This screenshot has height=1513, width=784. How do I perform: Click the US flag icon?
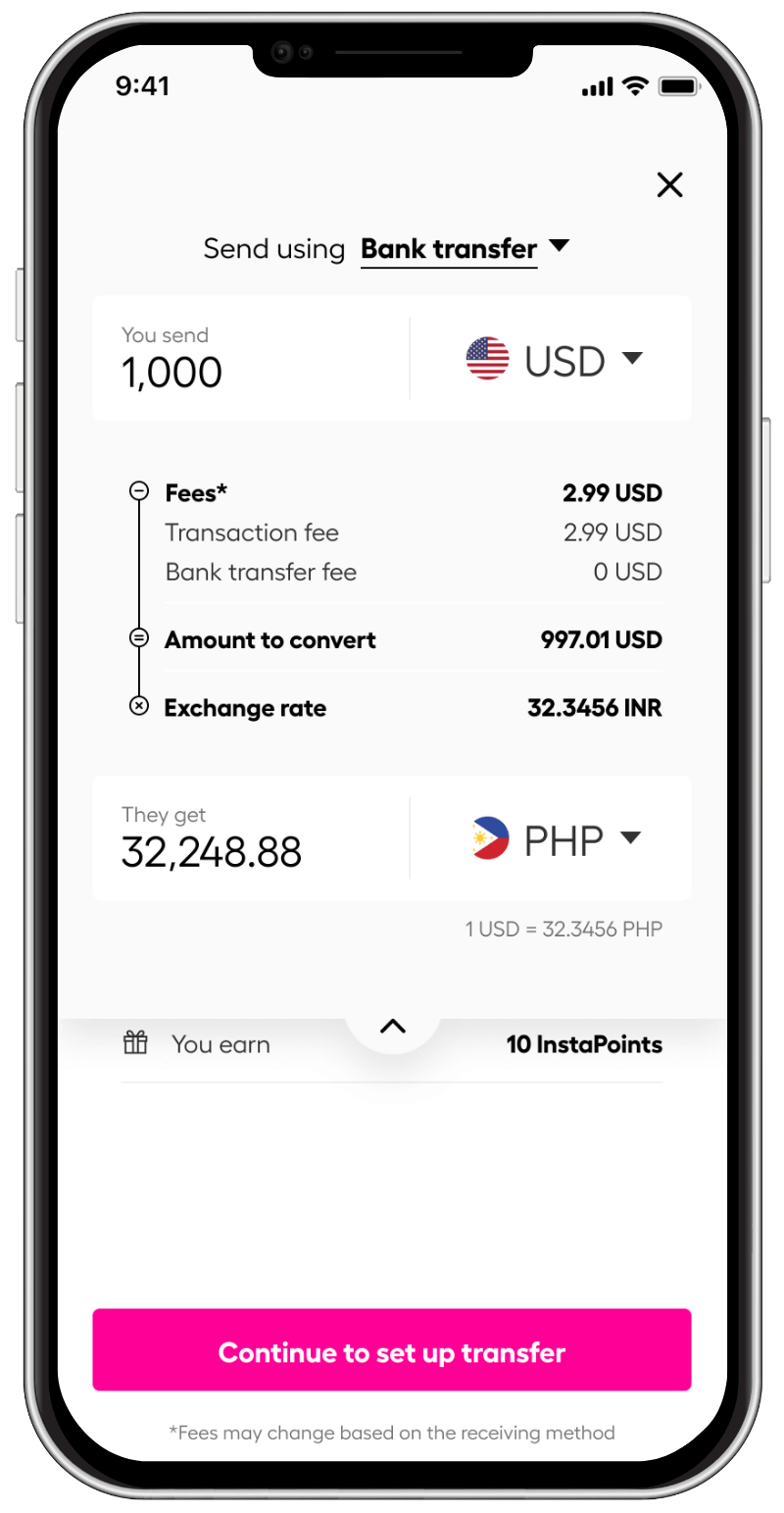click(x=487, y=358)
